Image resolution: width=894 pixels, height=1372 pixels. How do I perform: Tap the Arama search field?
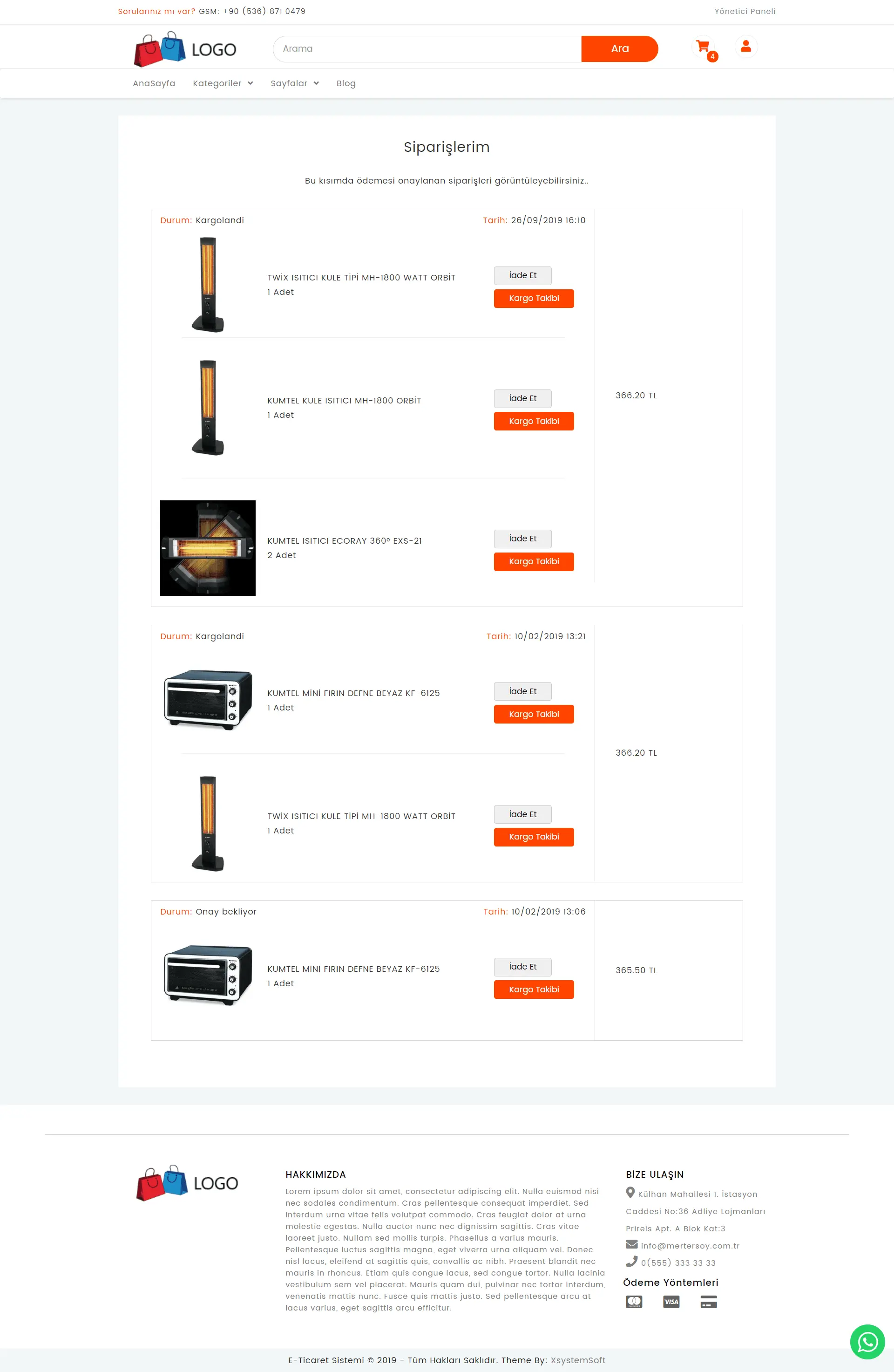click(x=427, y=49)
